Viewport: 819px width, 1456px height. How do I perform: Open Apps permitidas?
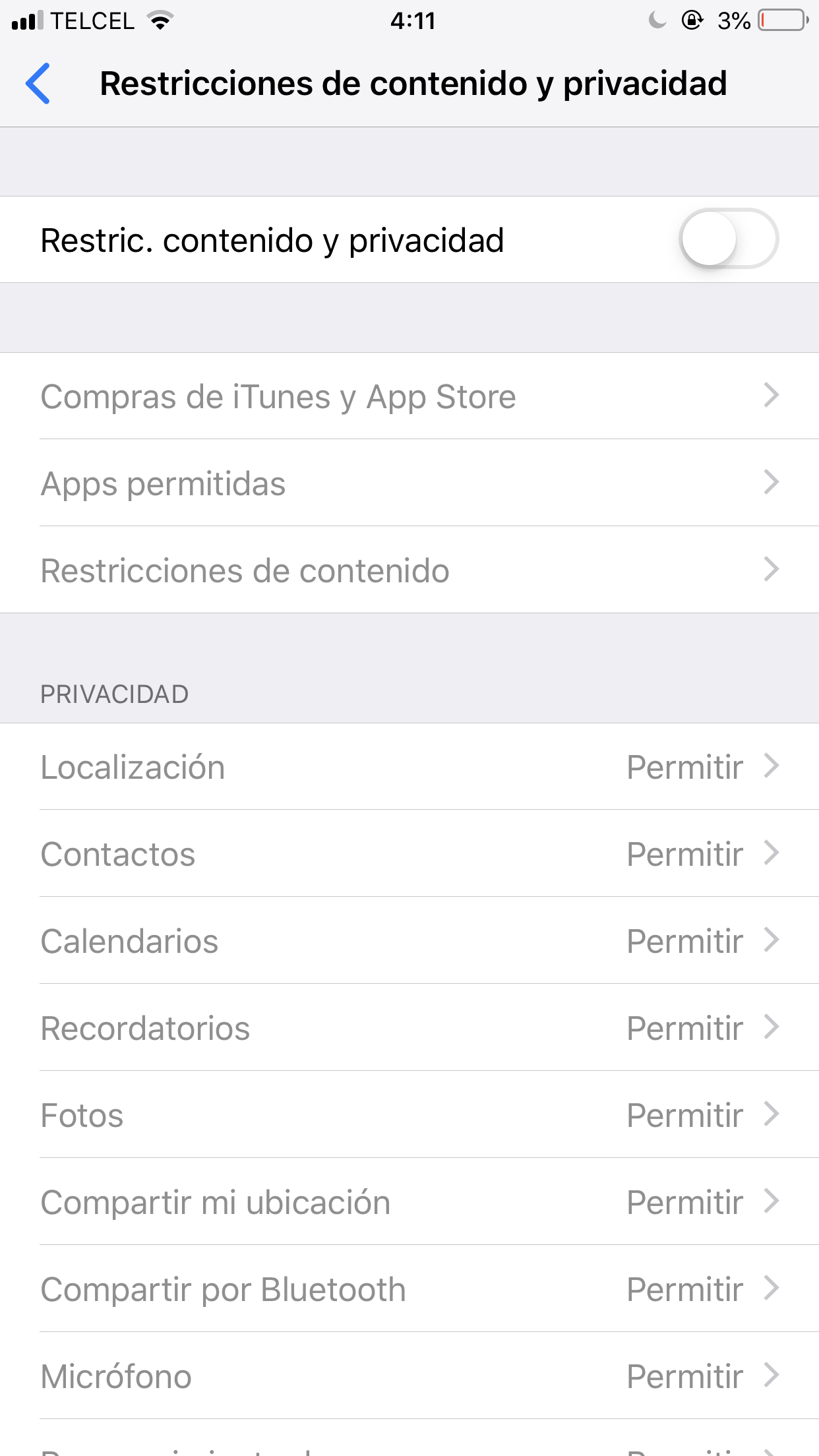click(x=409, y=483)
